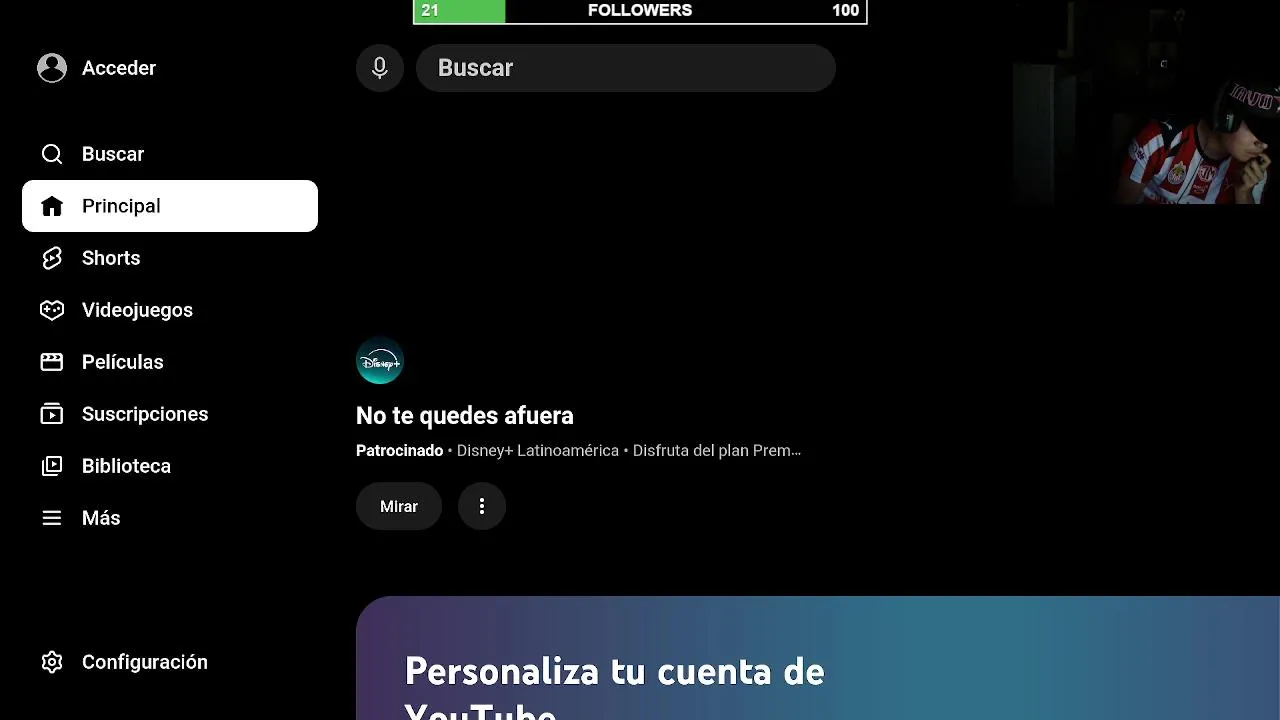Tap Mirar on the Disney+ ad
1280x720 pixels.
tap(399, 506)
